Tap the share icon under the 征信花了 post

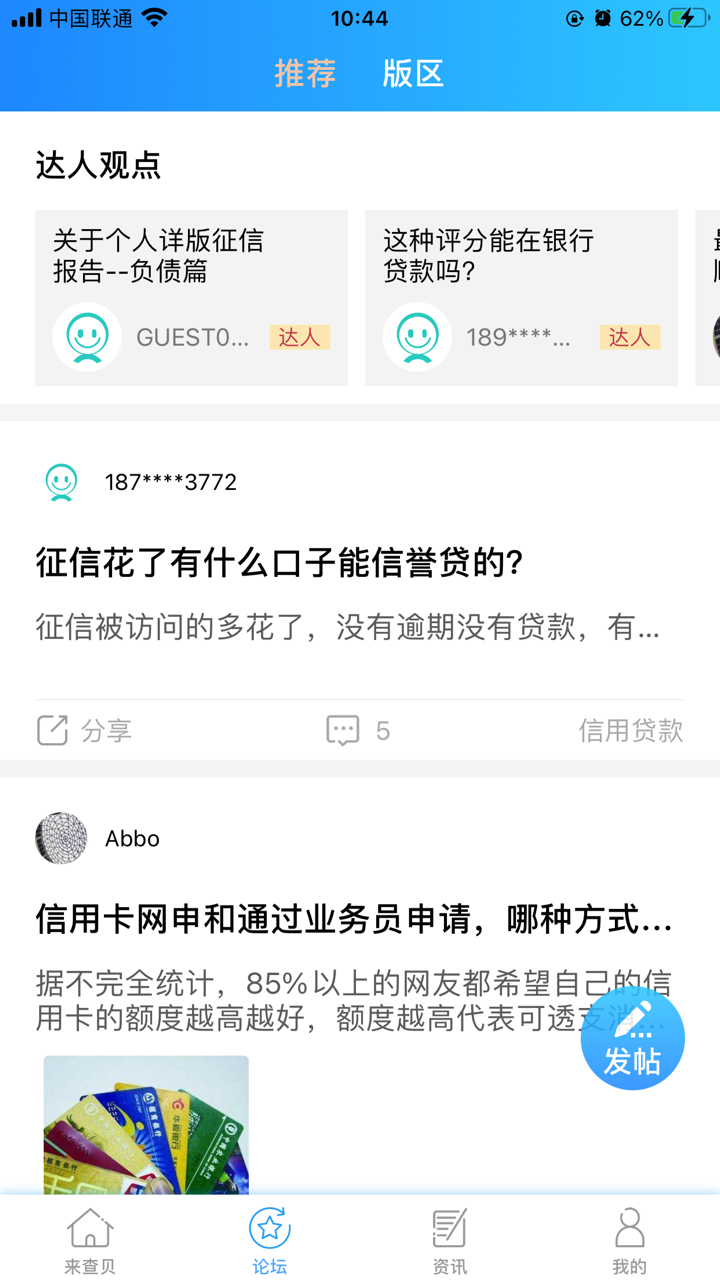point(51,730)
